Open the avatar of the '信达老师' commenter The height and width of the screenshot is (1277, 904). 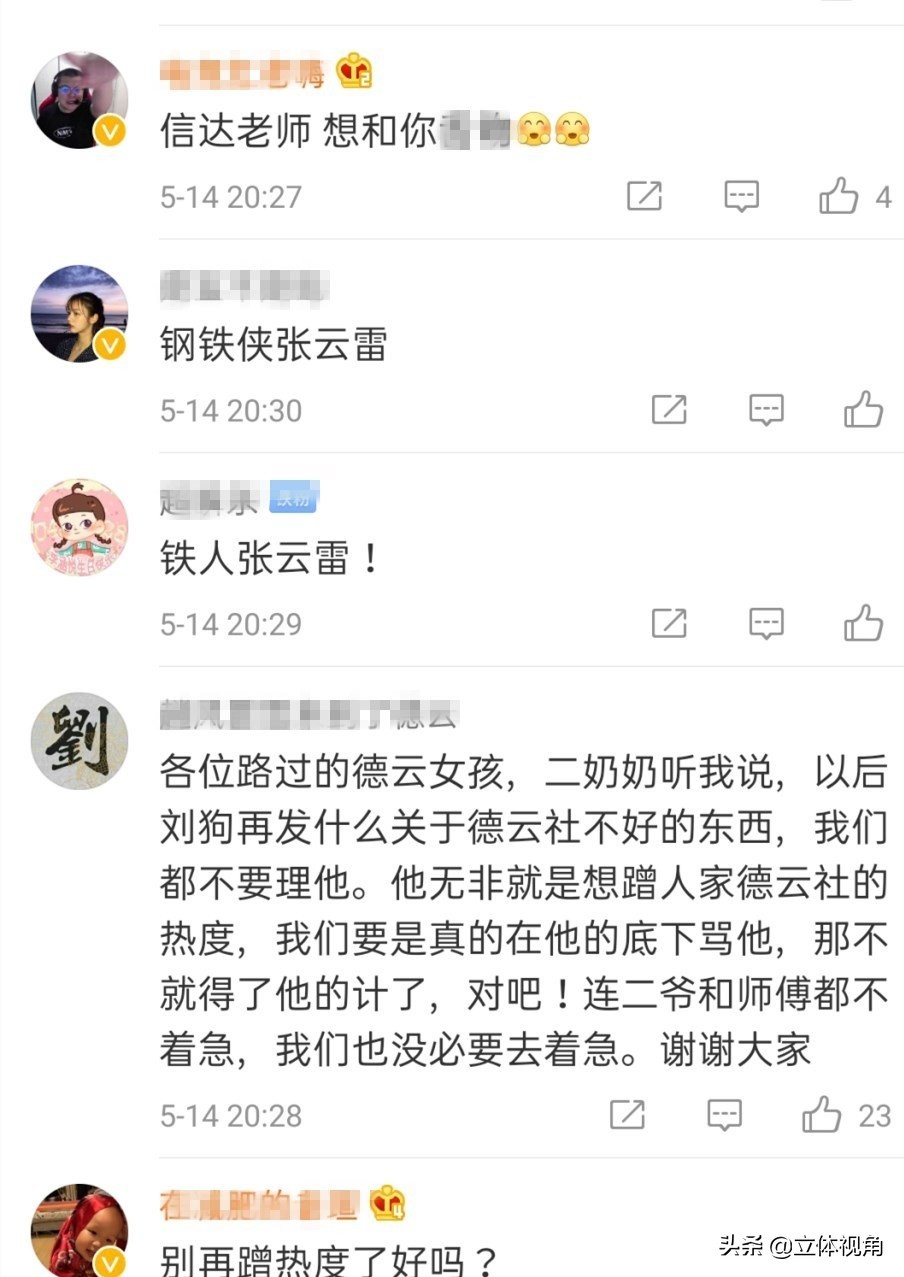click(80, 100)
